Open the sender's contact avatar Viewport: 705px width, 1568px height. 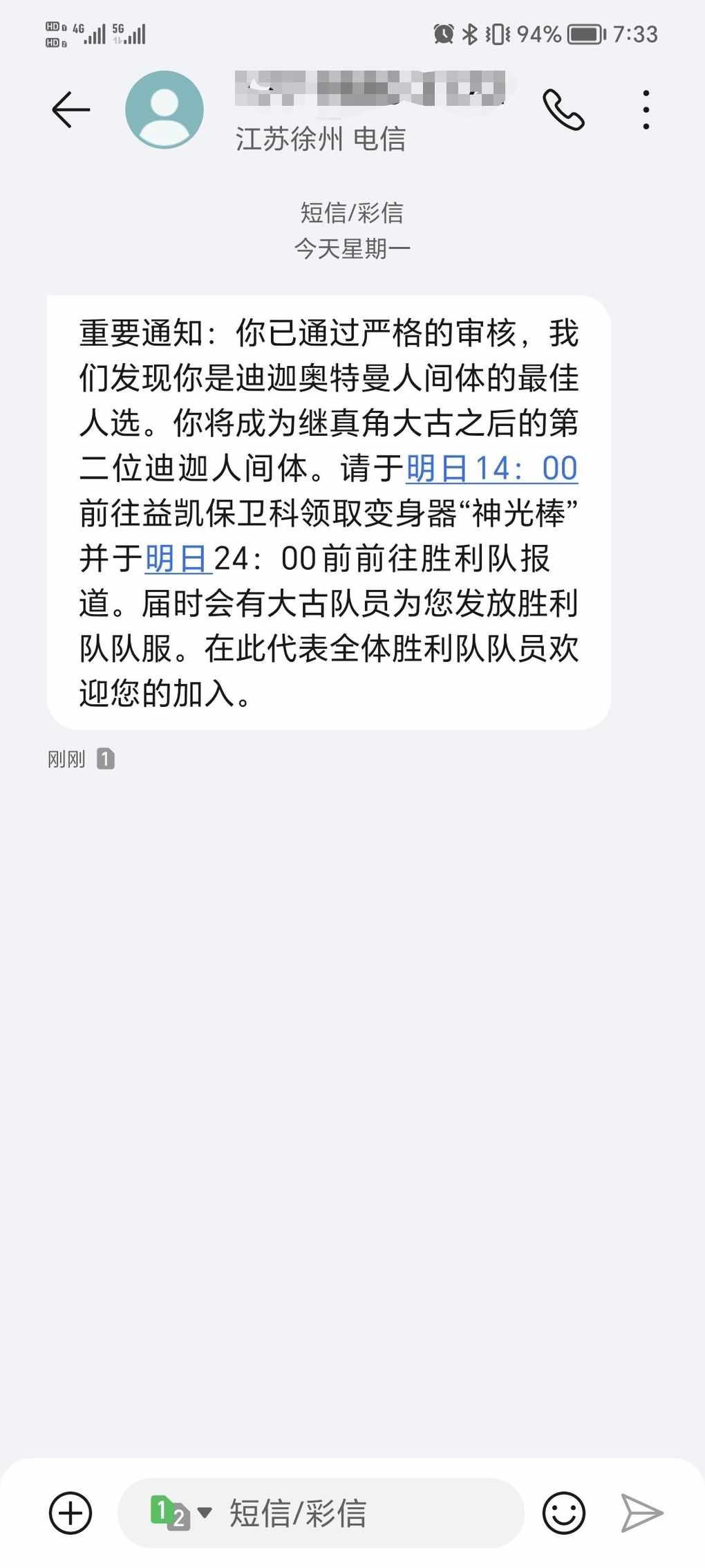[x=164, y=109]
